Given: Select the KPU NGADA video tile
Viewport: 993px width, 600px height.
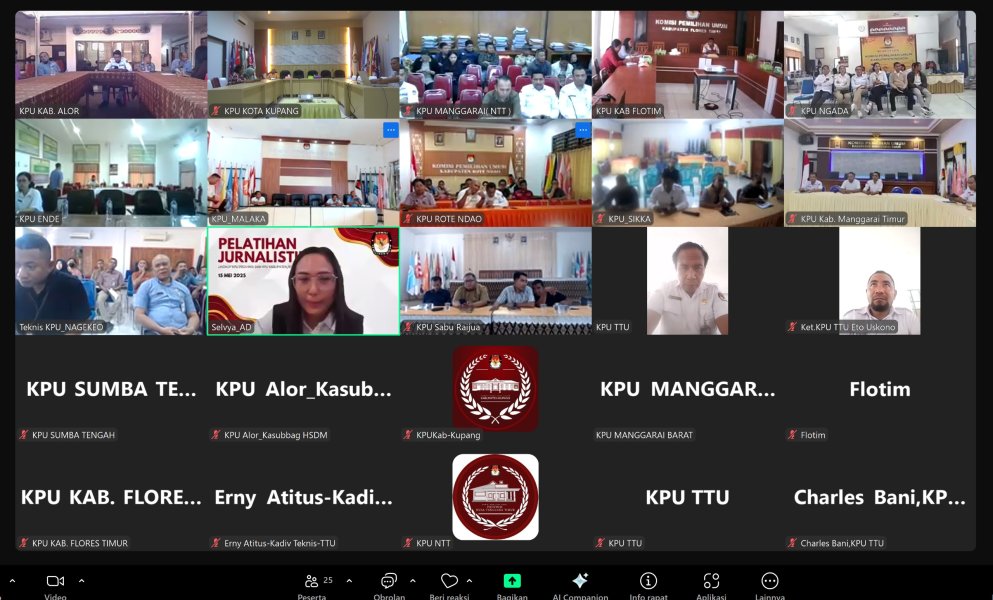Looking at the screenshot, I should pyautogui.click(x=879, y=64).
